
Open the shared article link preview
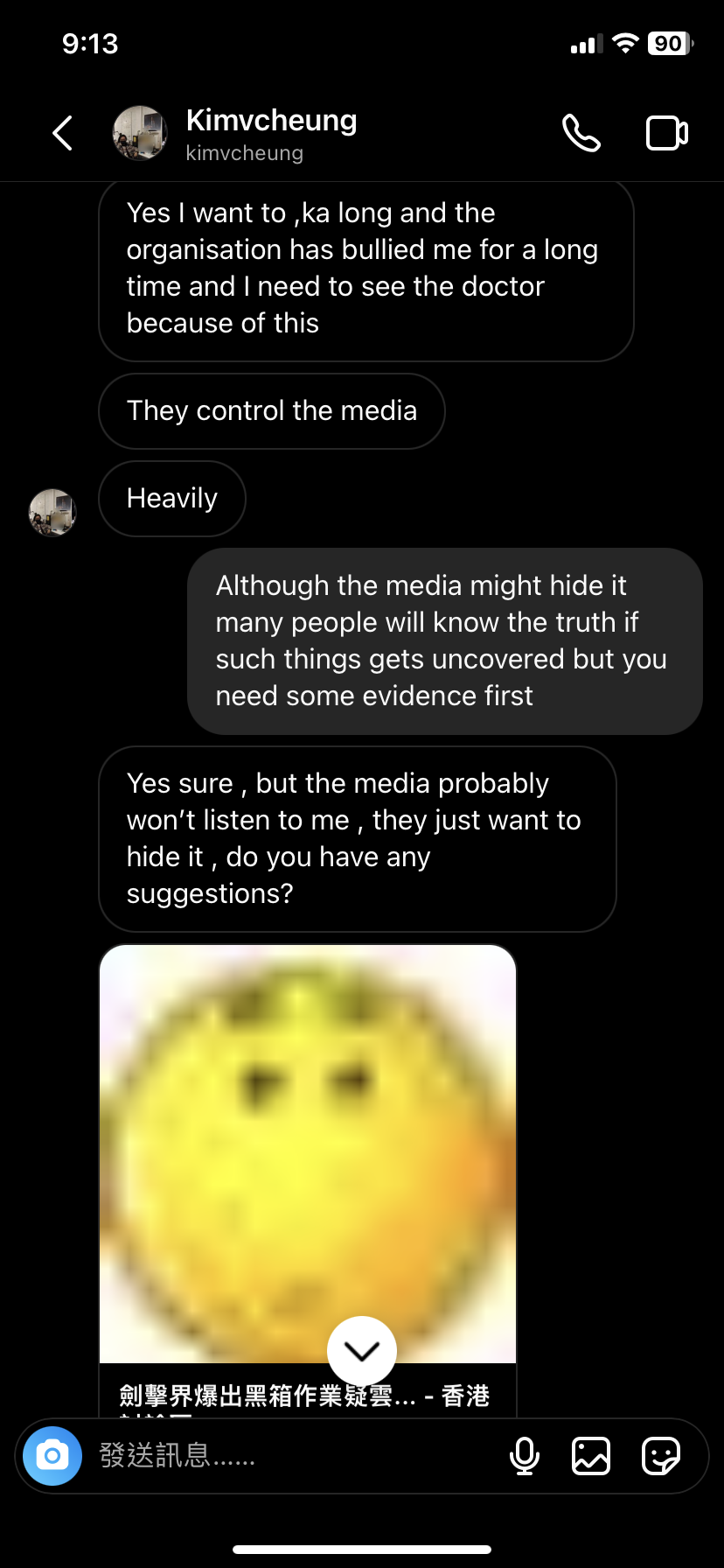point(308,1181)
